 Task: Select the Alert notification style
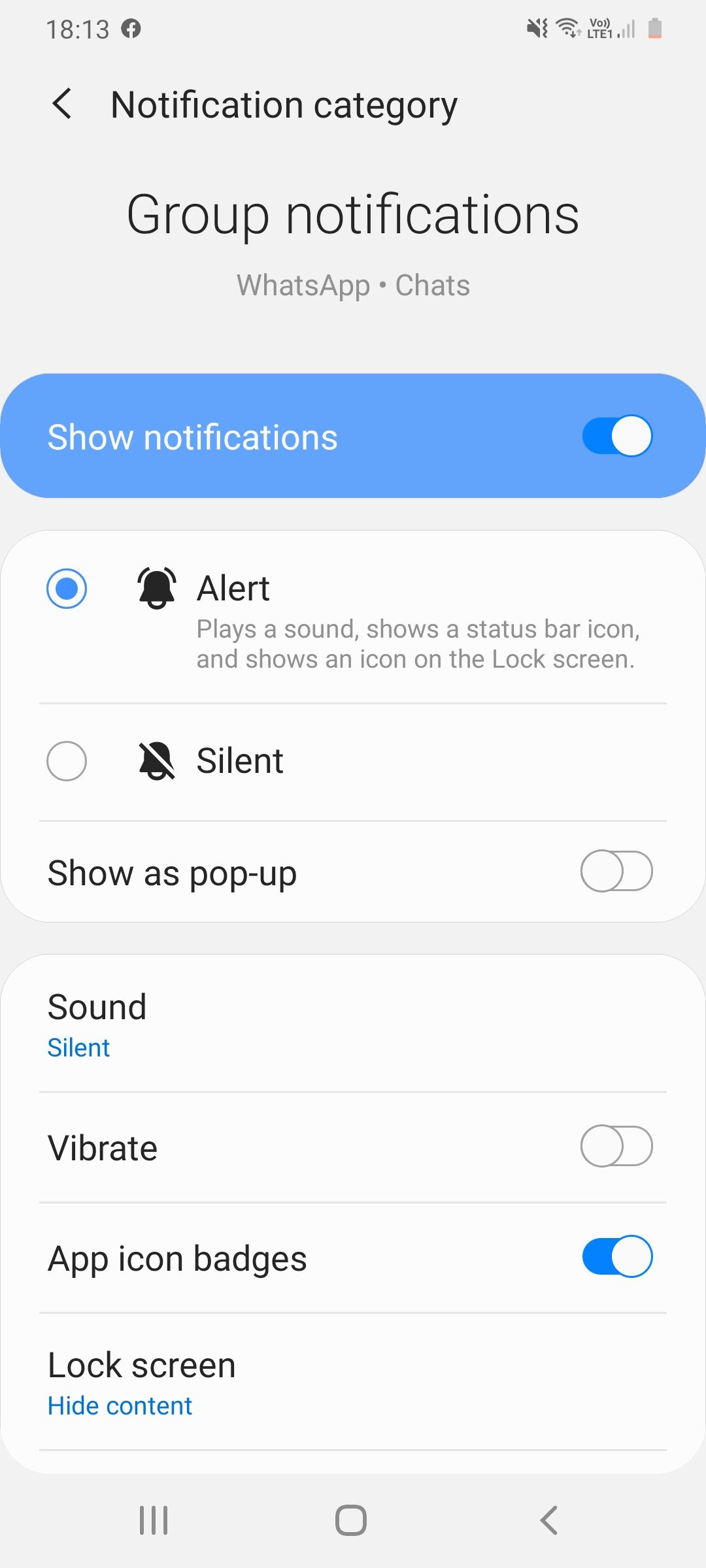pyautogui.click(x=67, y=589)
